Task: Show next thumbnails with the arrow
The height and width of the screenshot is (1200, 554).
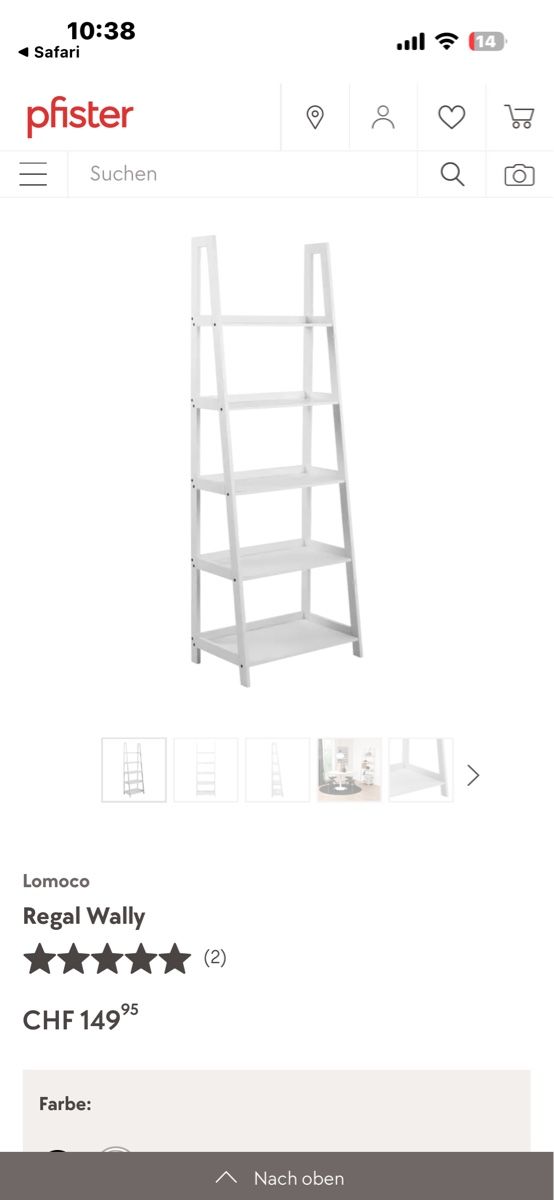Action: 474,775
